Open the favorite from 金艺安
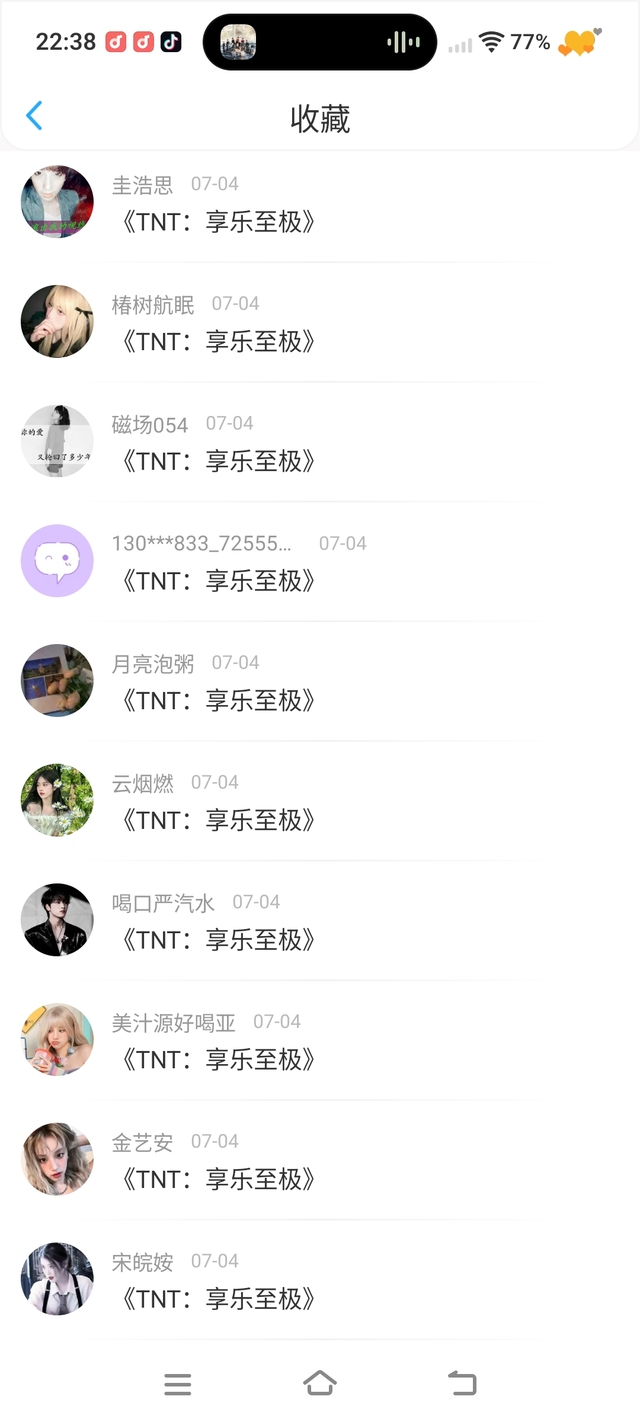This screenshot has height=1422, width=640. (x=320, y=1159)
